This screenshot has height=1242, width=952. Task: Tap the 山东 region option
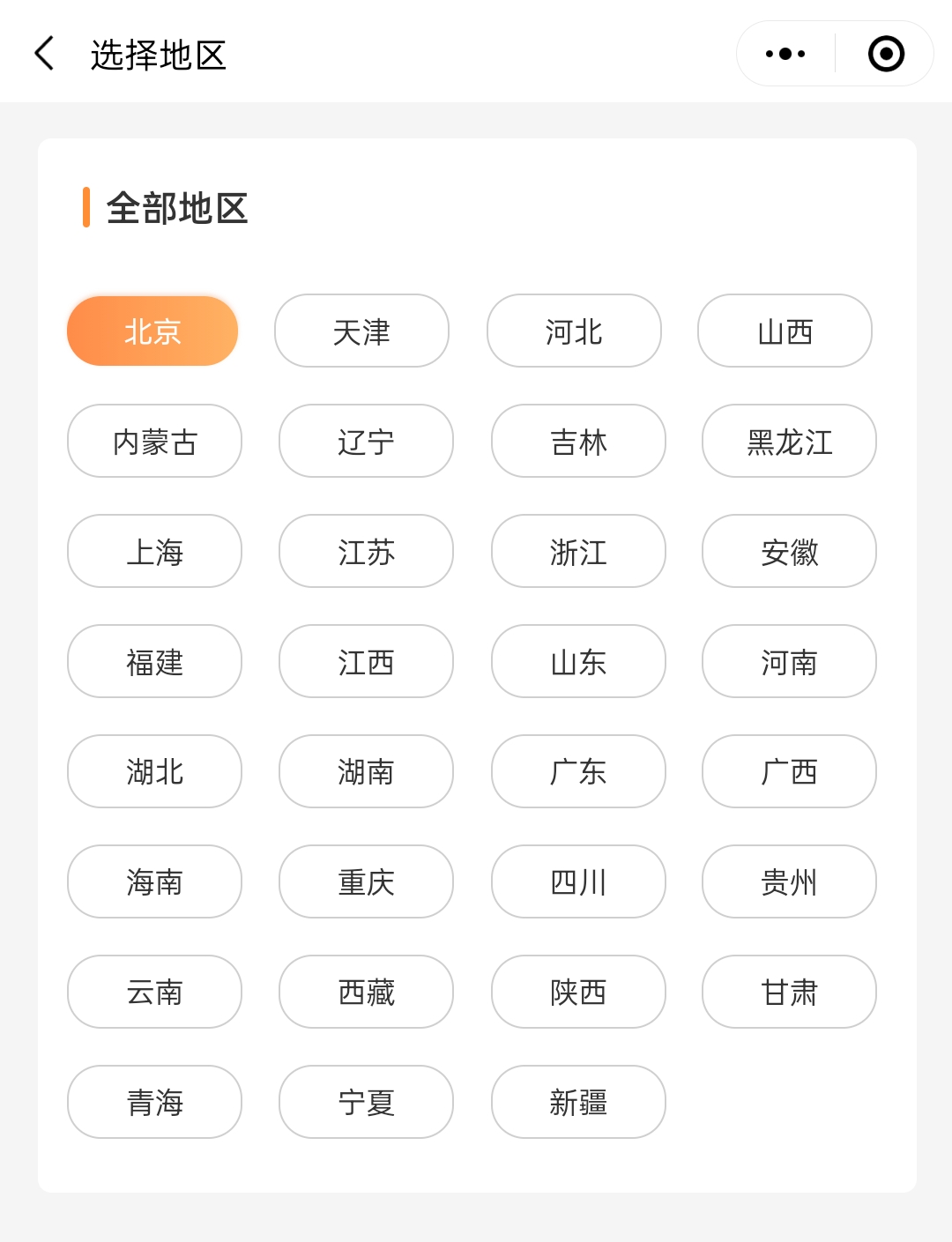pos(577,661)
